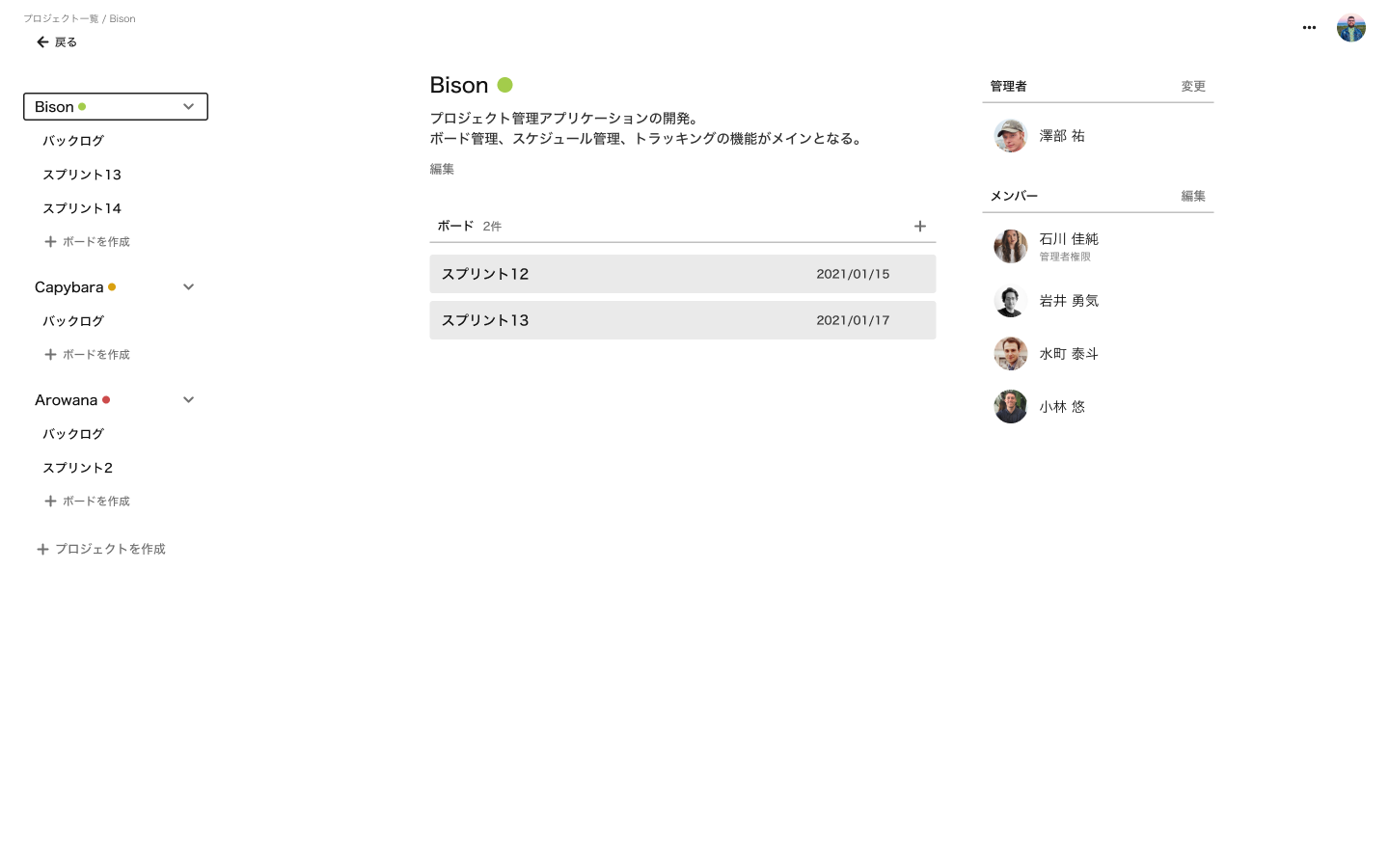Expand the Capybara project chevron
The image size is (1389, 868).
click(x=188, y=287)
